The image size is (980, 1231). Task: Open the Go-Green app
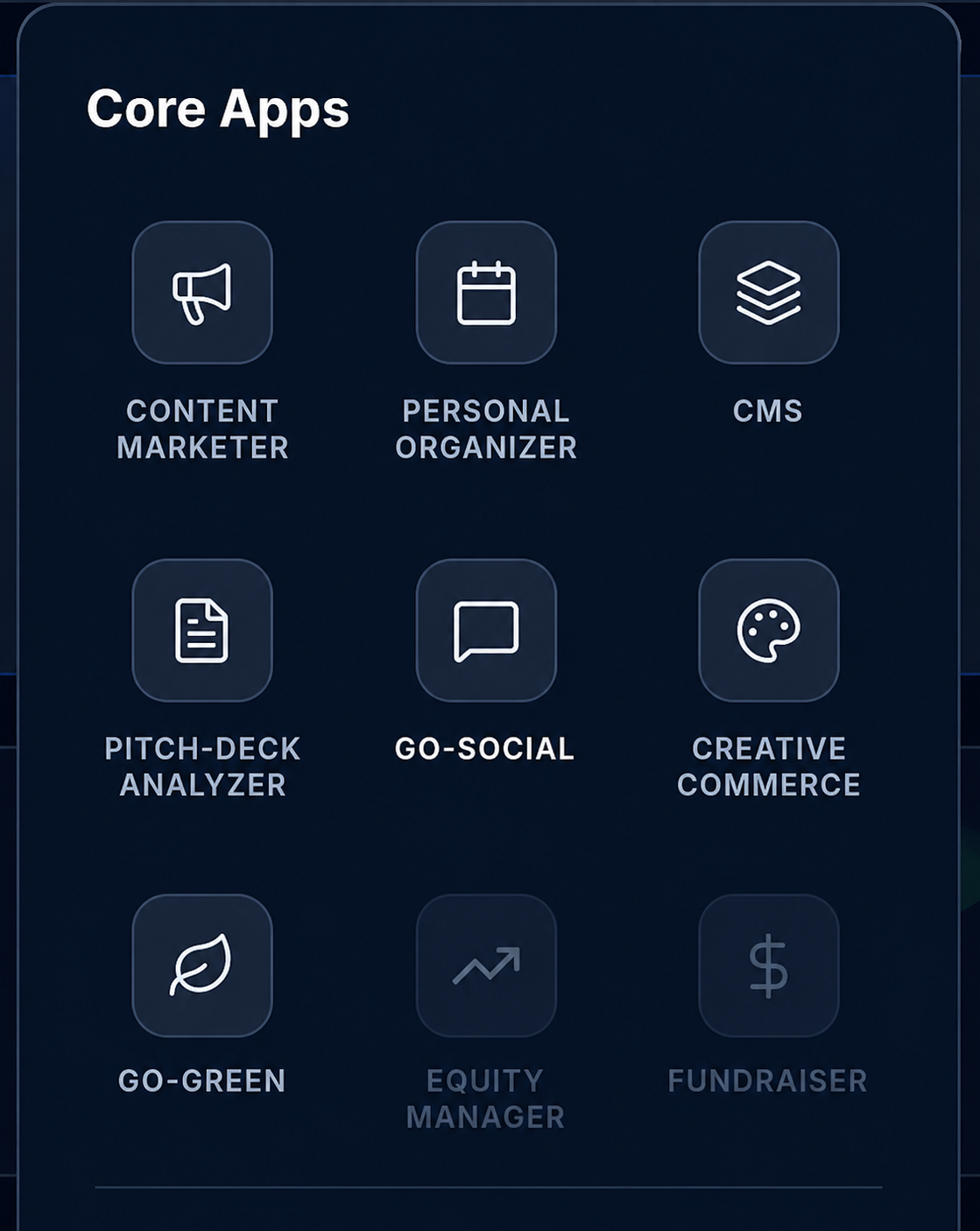202,966
